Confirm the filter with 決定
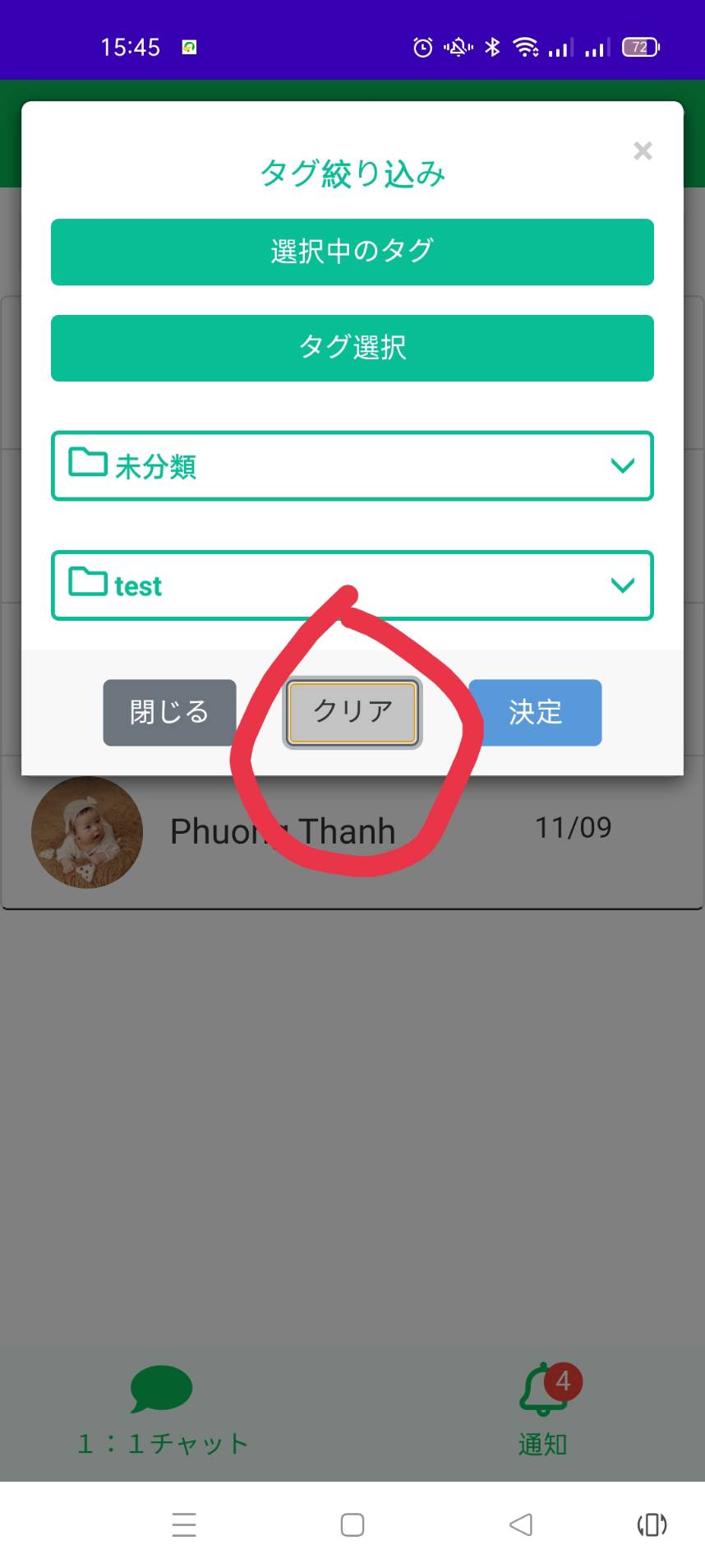 (x=535, y=713)
